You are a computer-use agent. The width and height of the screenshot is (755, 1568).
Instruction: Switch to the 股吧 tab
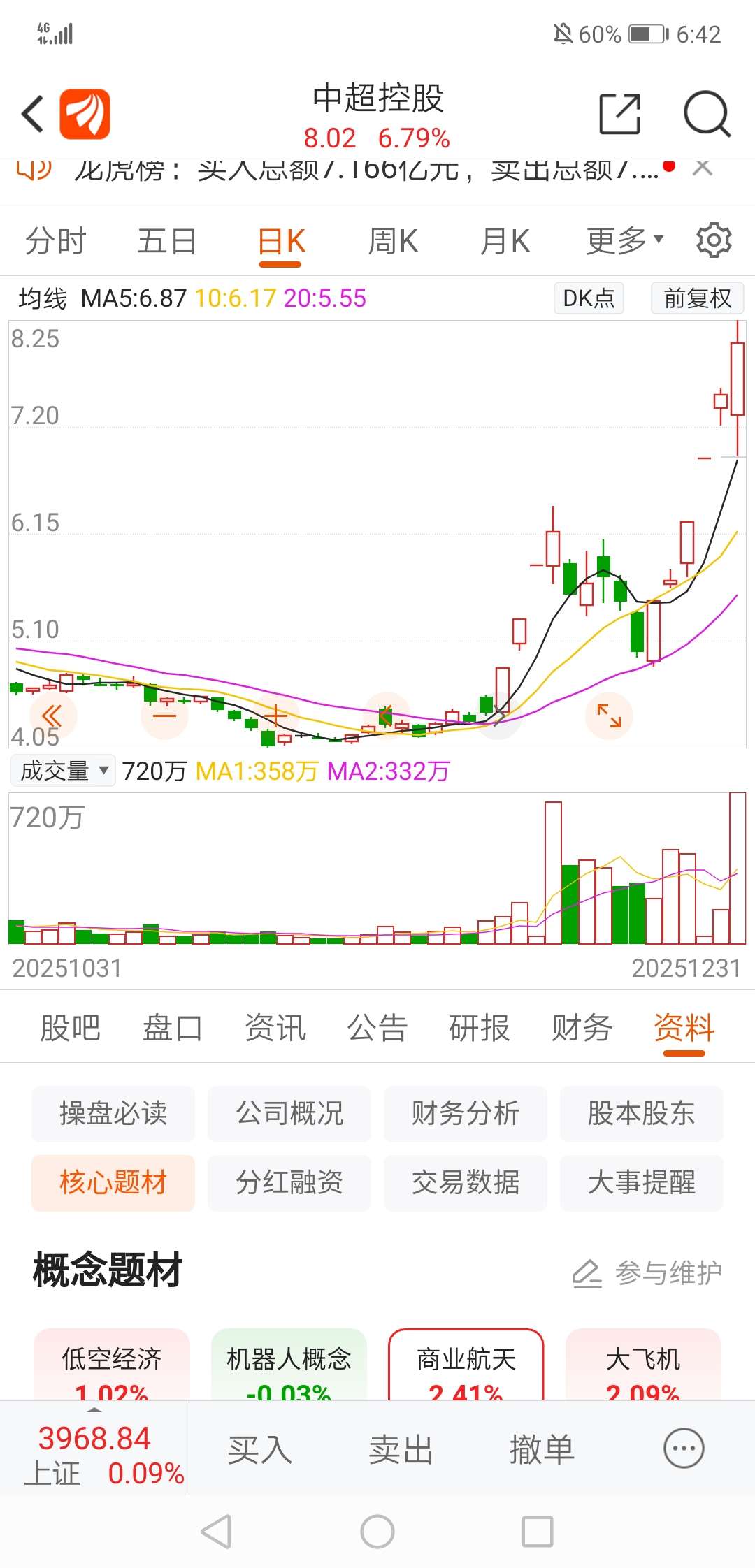(x=70, y=1028)
